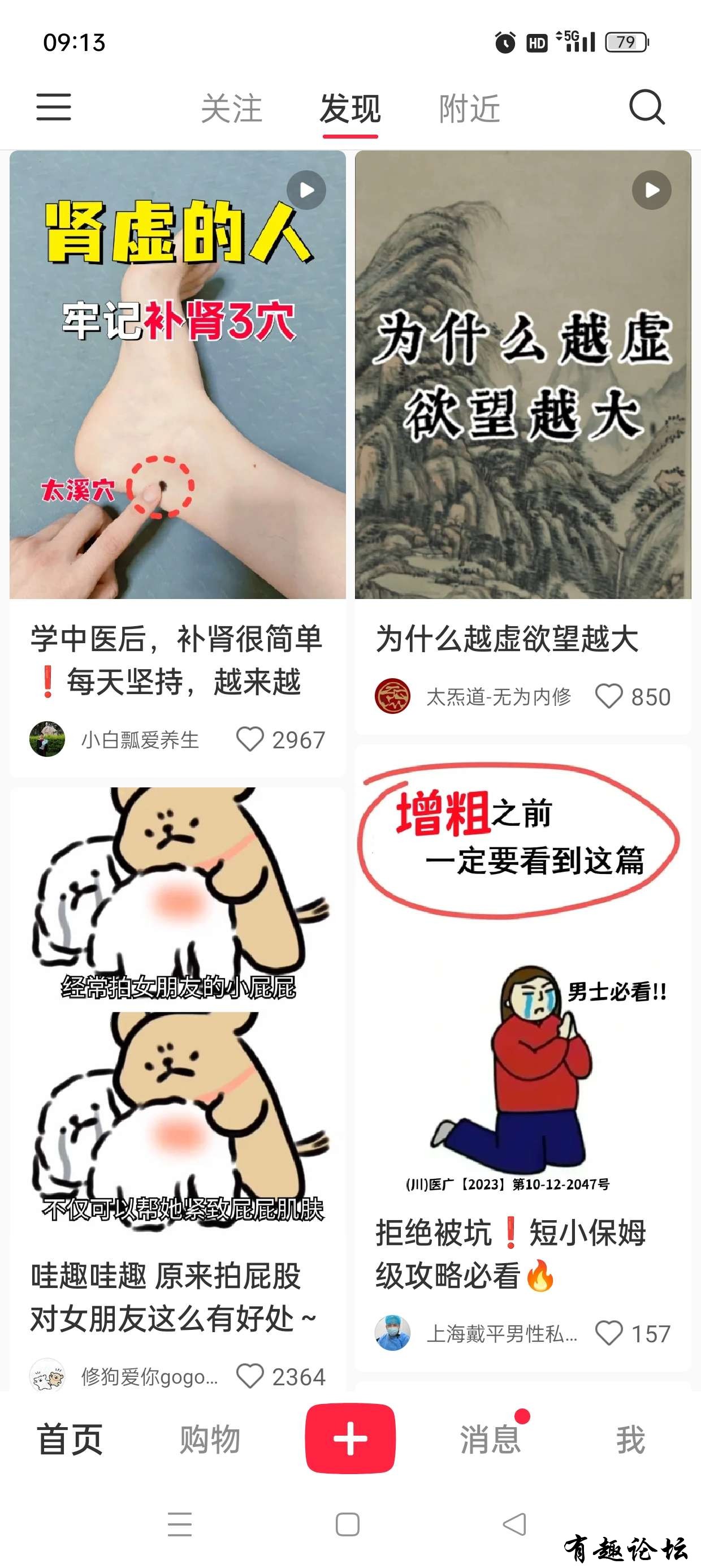Select the 发现 tab
The image size is (701, 1568).
pos(350,109)
